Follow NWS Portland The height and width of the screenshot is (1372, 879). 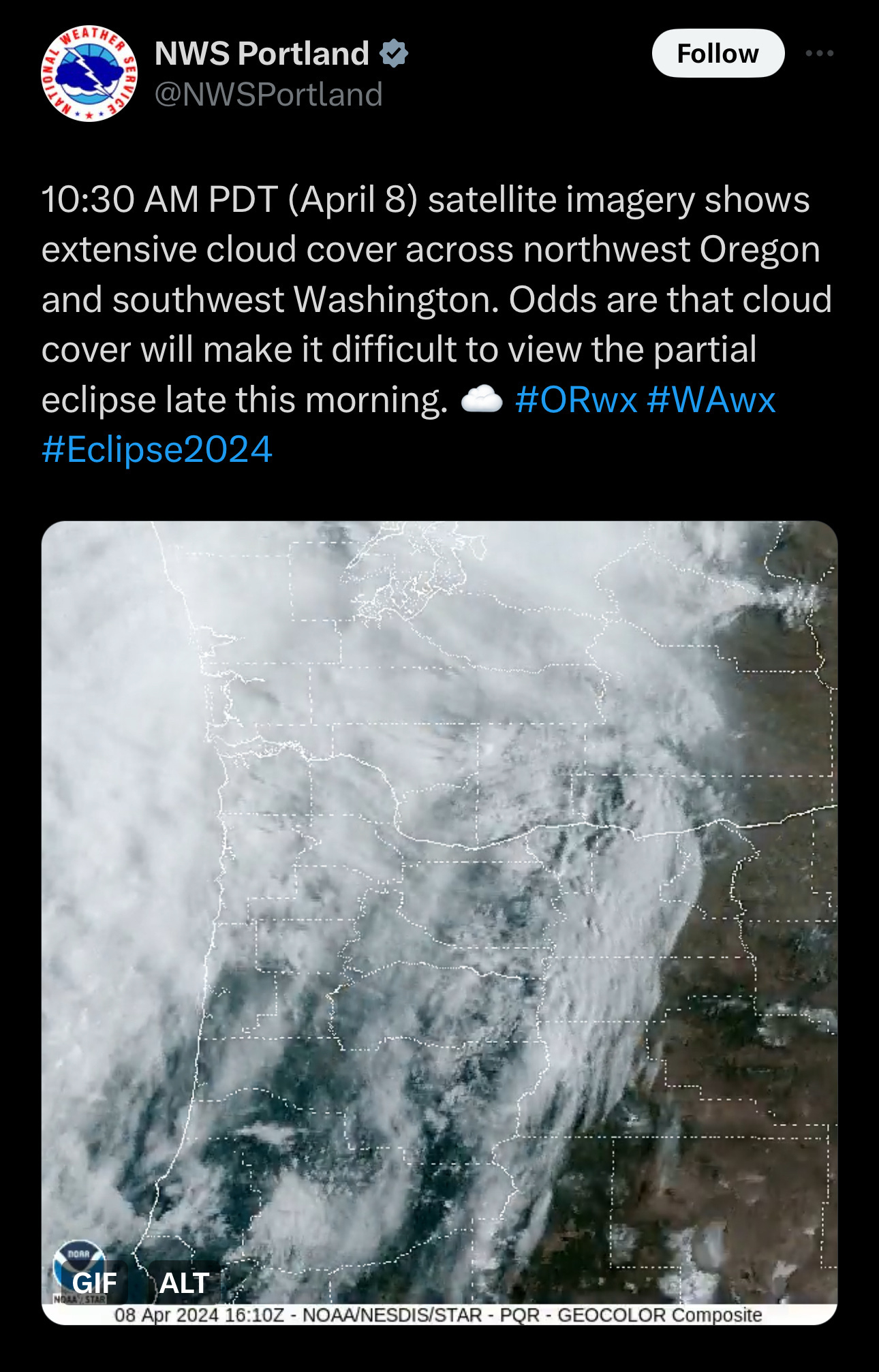pyautogui.click(x=718, y=53)
